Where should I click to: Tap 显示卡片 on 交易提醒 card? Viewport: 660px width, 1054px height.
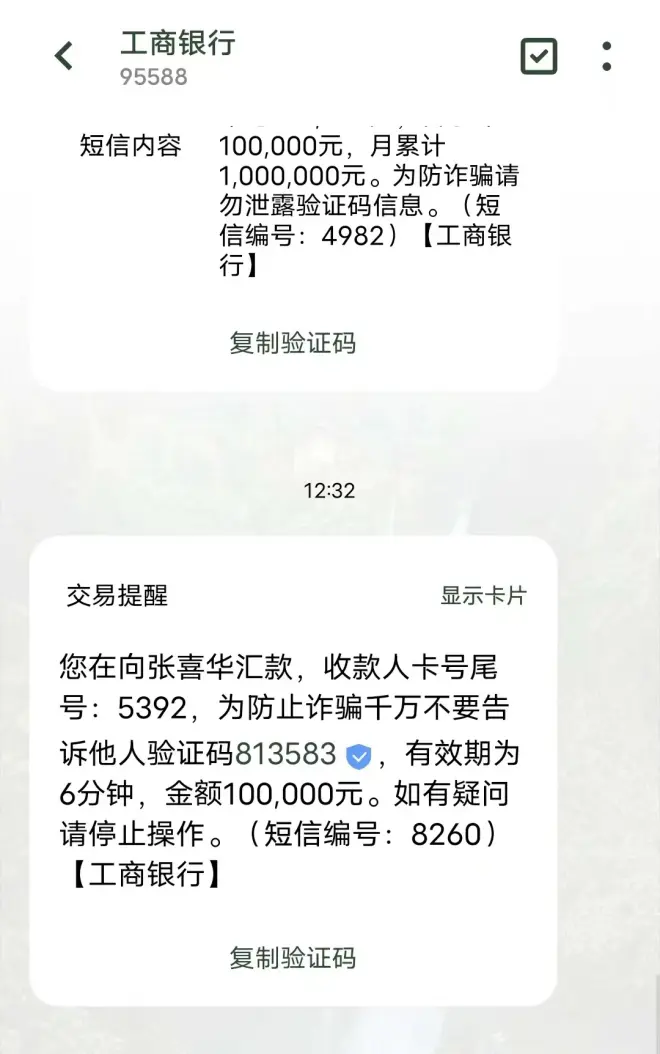coord(483,596)
